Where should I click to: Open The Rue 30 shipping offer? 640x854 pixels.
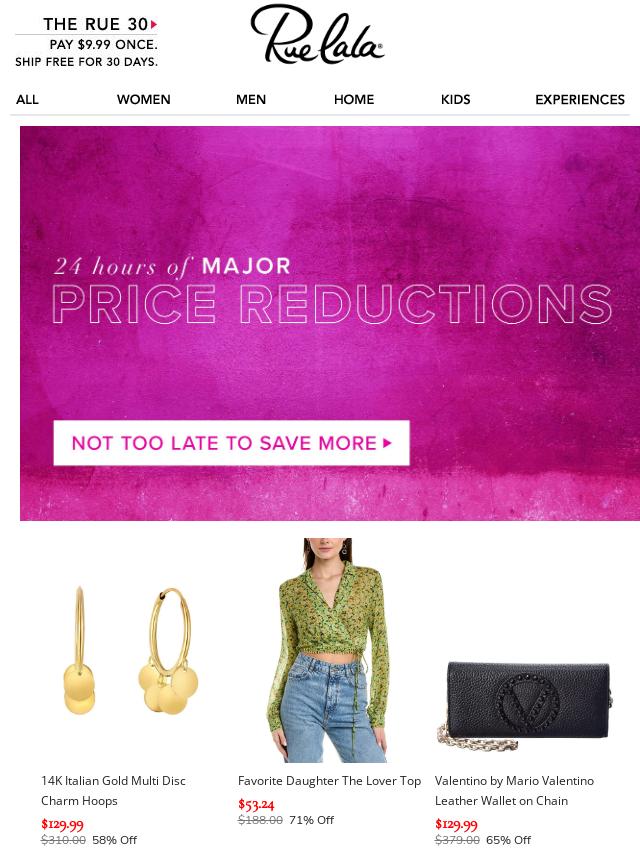(86, 42)
